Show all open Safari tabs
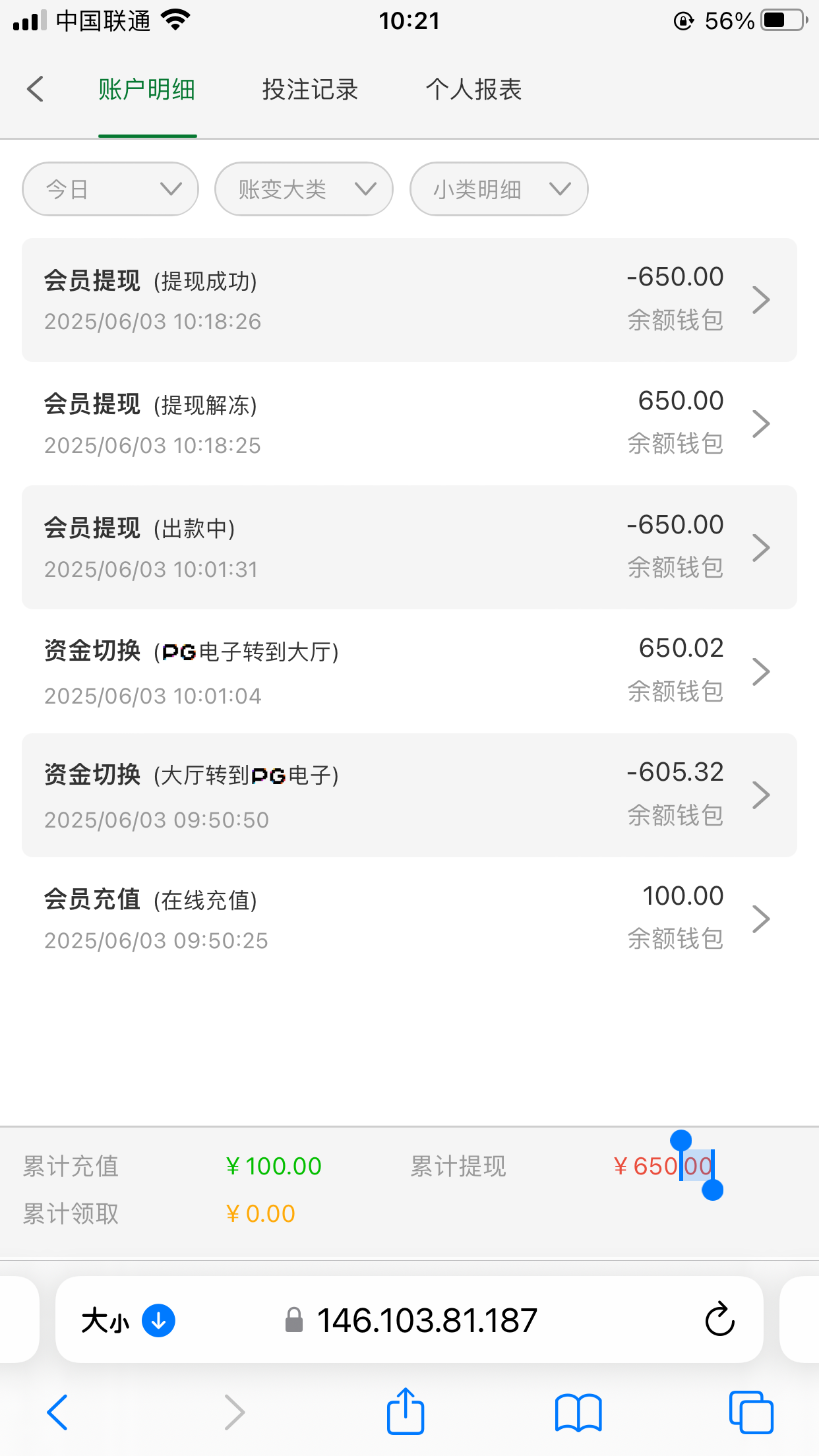This screenshot has height=1456, width=819. pos(751,1412)
